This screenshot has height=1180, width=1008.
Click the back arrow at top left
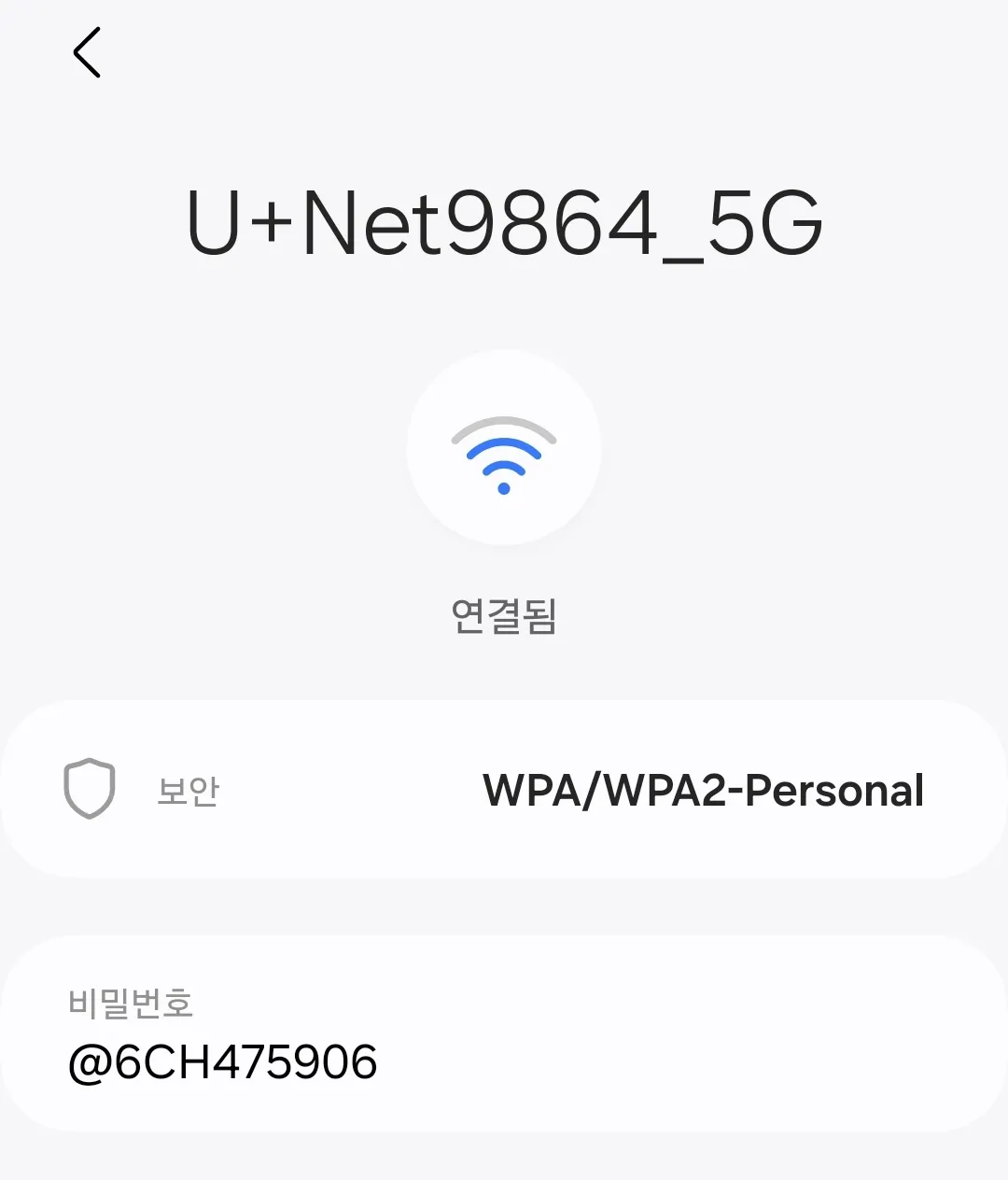coord(87,53)
